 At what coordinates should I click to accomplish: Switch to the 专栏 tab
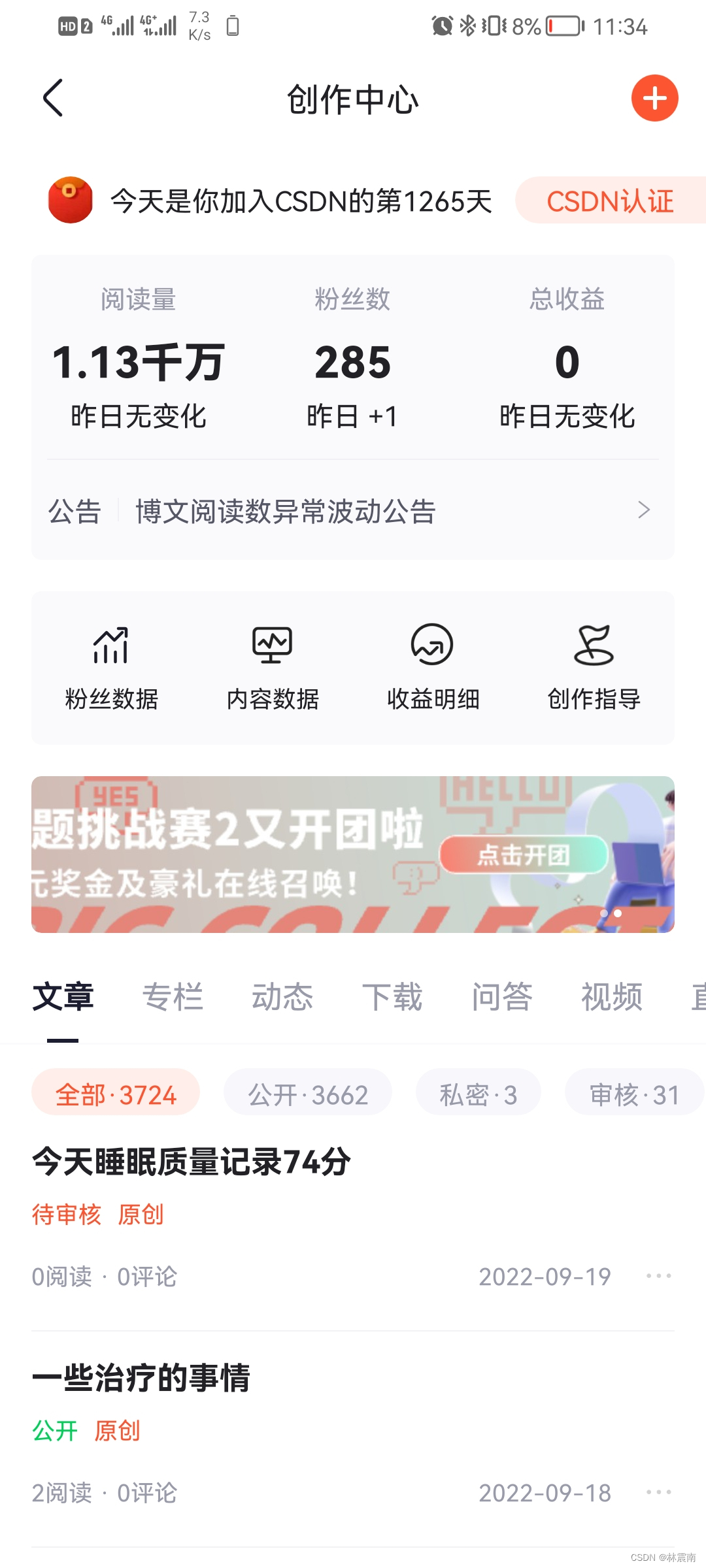pos(173,997)
